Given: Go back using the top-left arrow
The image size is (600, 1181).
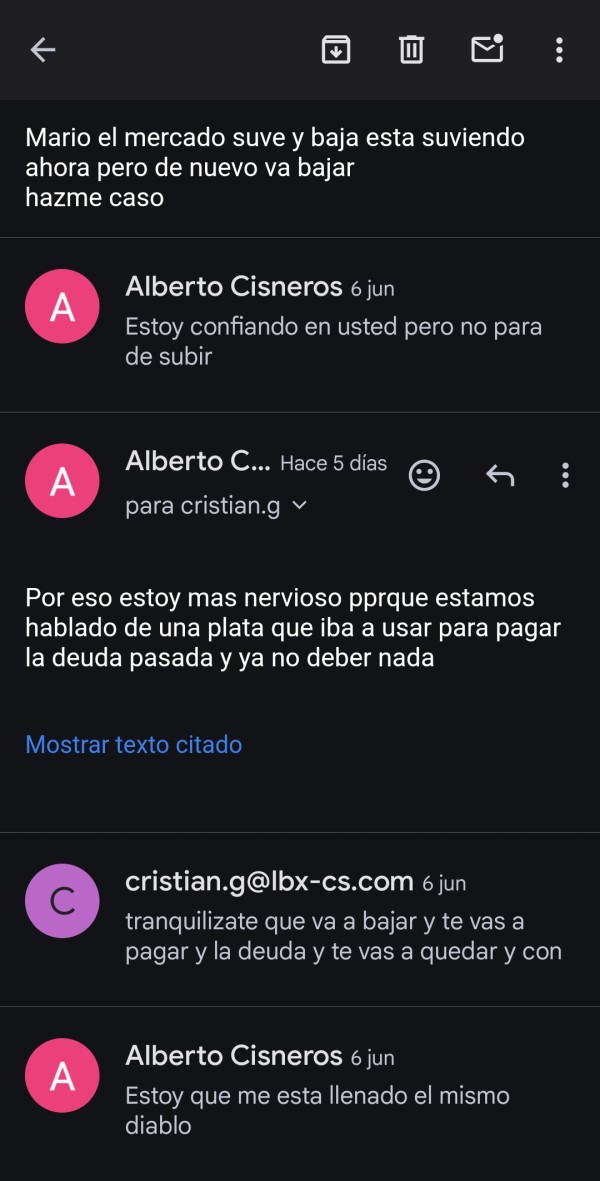Looking at the screenshot, I should [x=43, y=50].
